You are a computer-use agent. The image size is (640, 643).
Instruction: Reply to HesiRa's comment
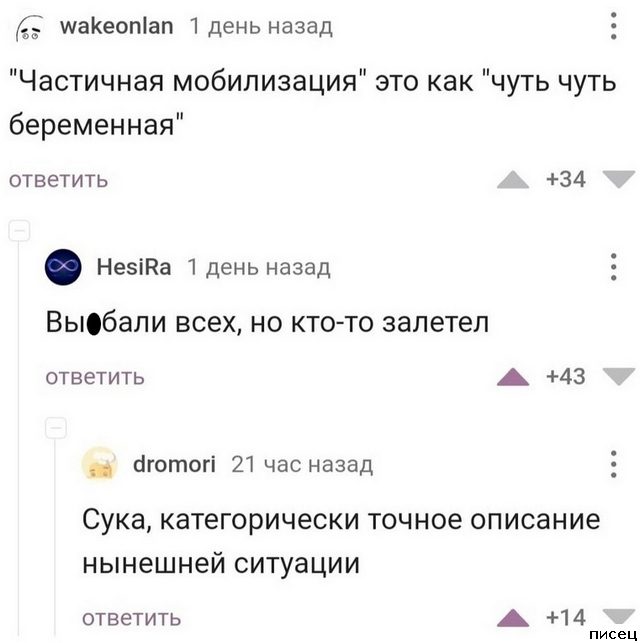pyautogui.click(x=96, y=377)
